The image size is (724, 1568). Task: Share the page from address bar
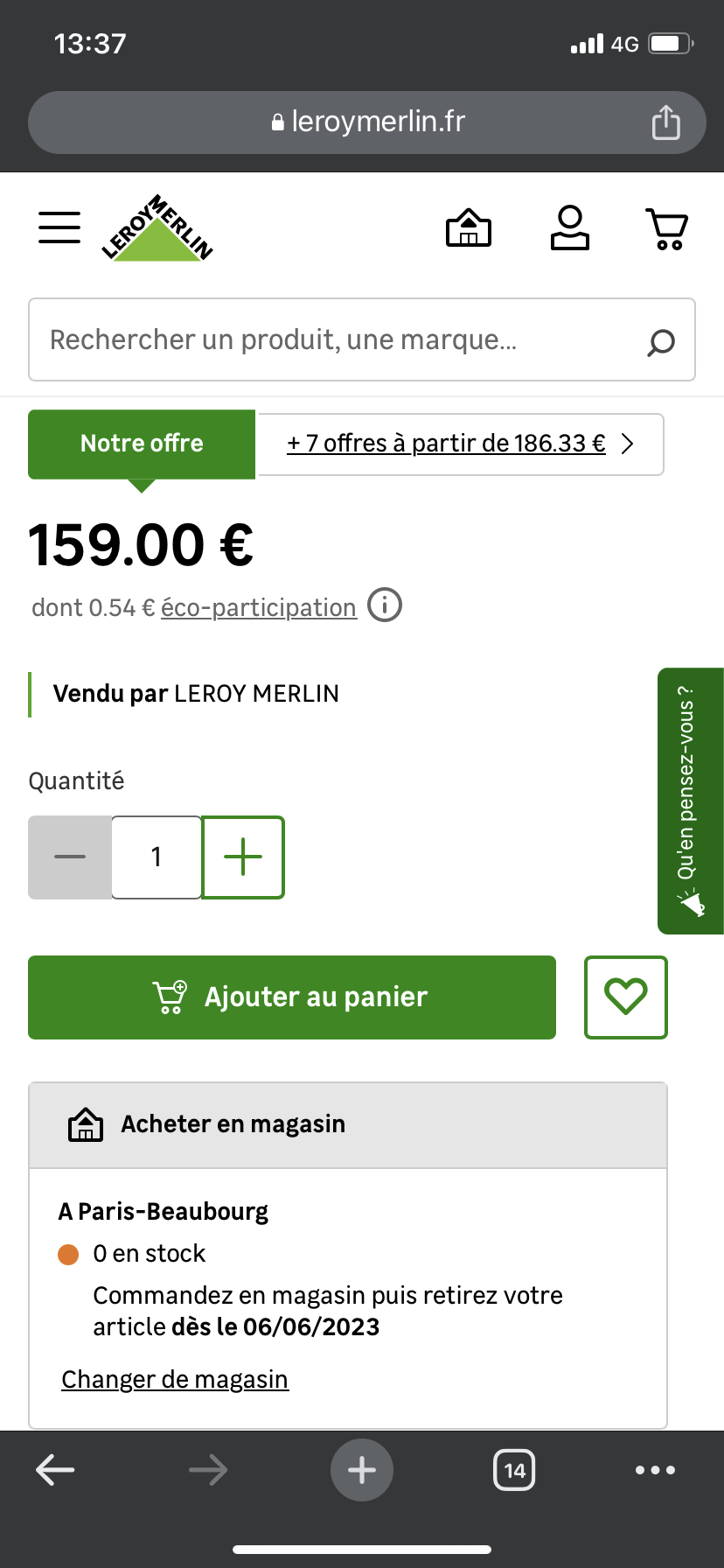point(665,122)
